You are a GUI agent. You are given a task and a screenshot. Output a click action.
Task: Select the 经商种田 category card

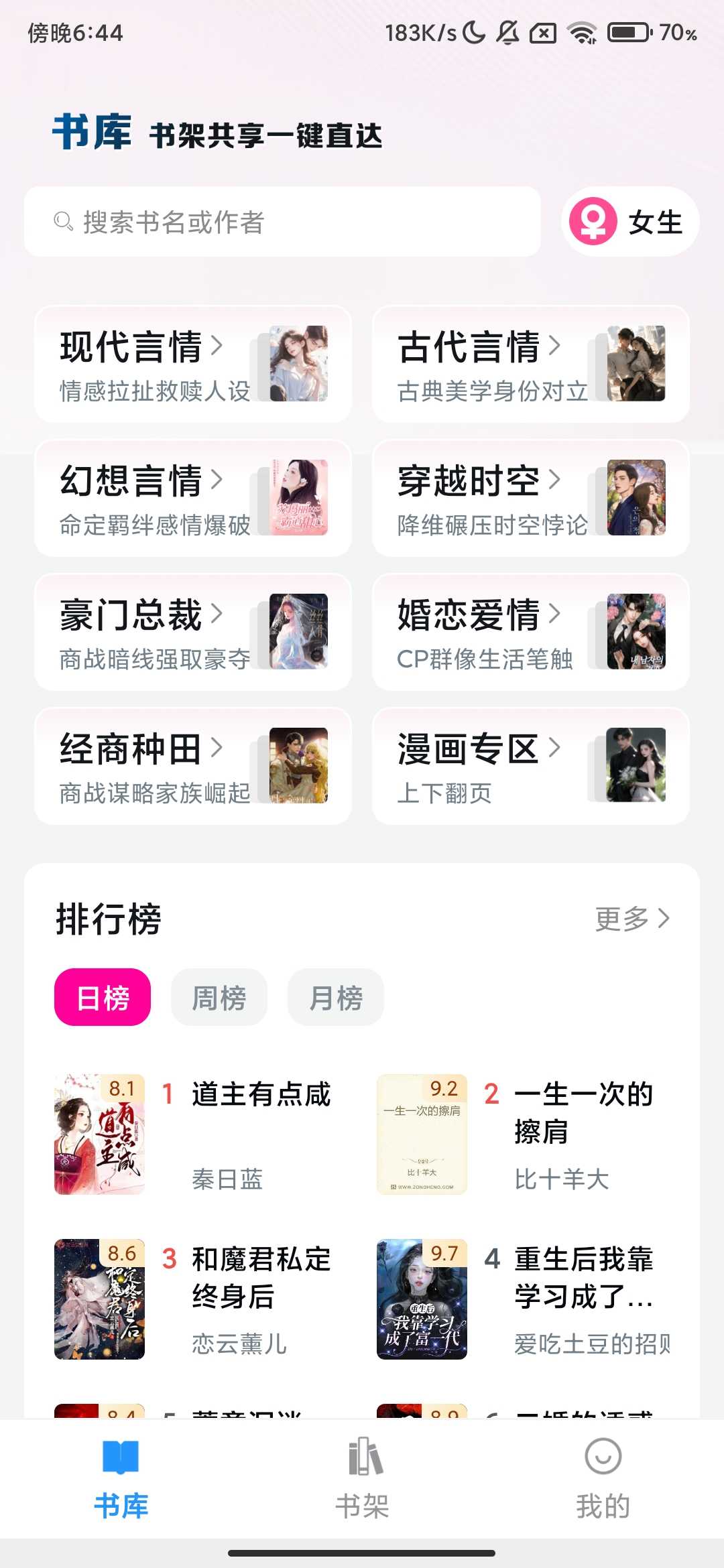193,766
